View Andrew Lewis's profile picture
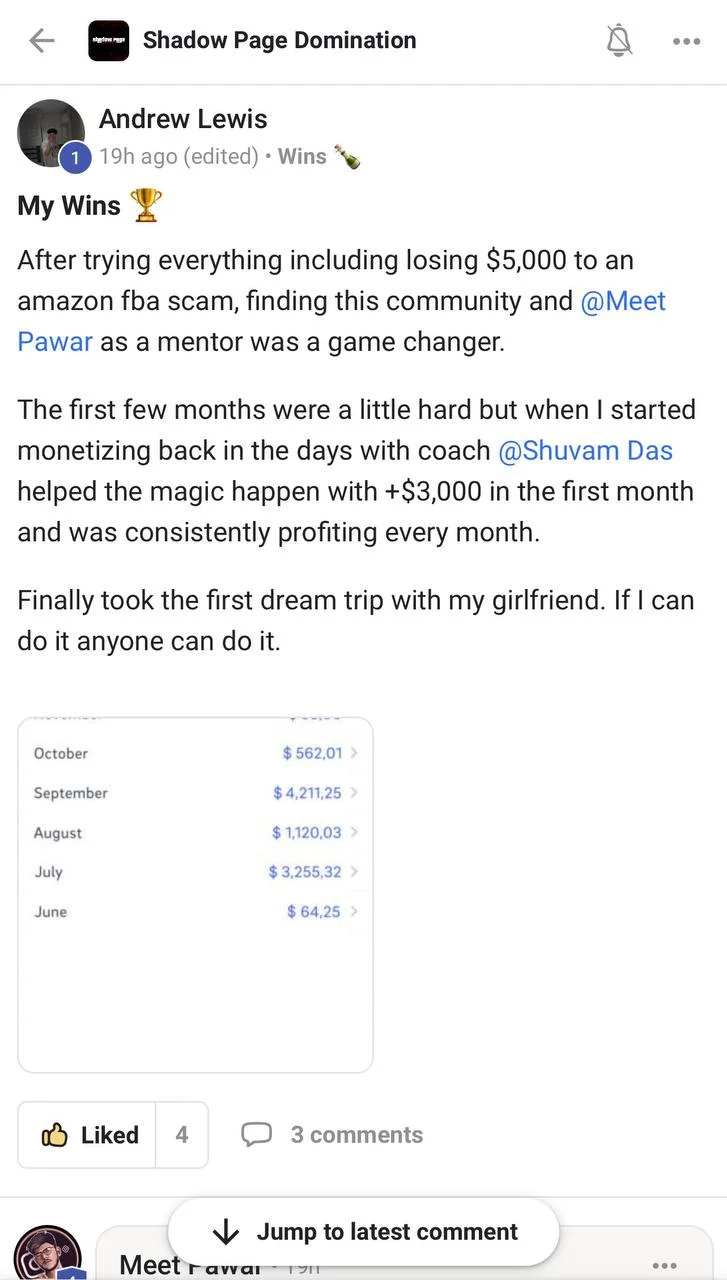Screen dimensions: 727x1280 tap(51, 132)
